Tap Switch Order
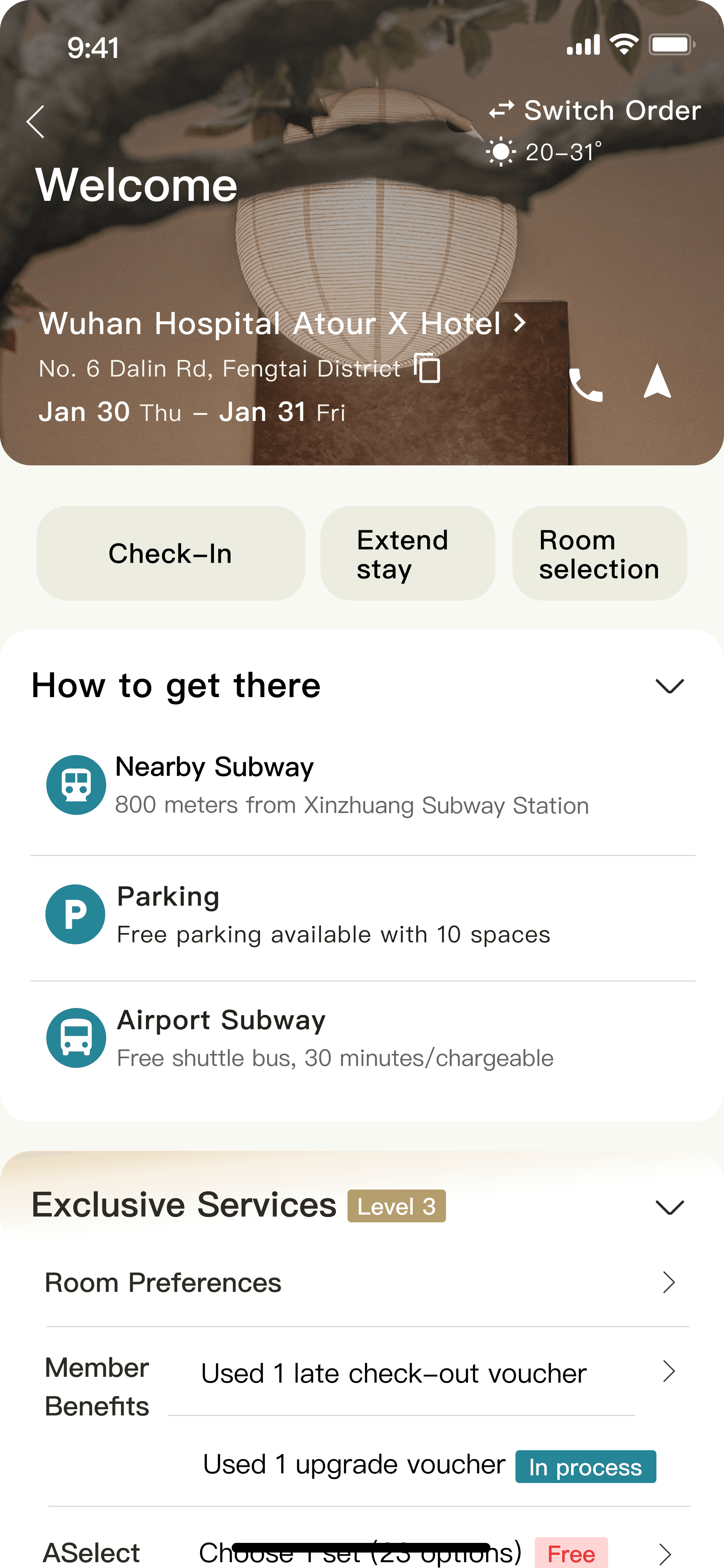724x1568 pixels. point(595,111)
